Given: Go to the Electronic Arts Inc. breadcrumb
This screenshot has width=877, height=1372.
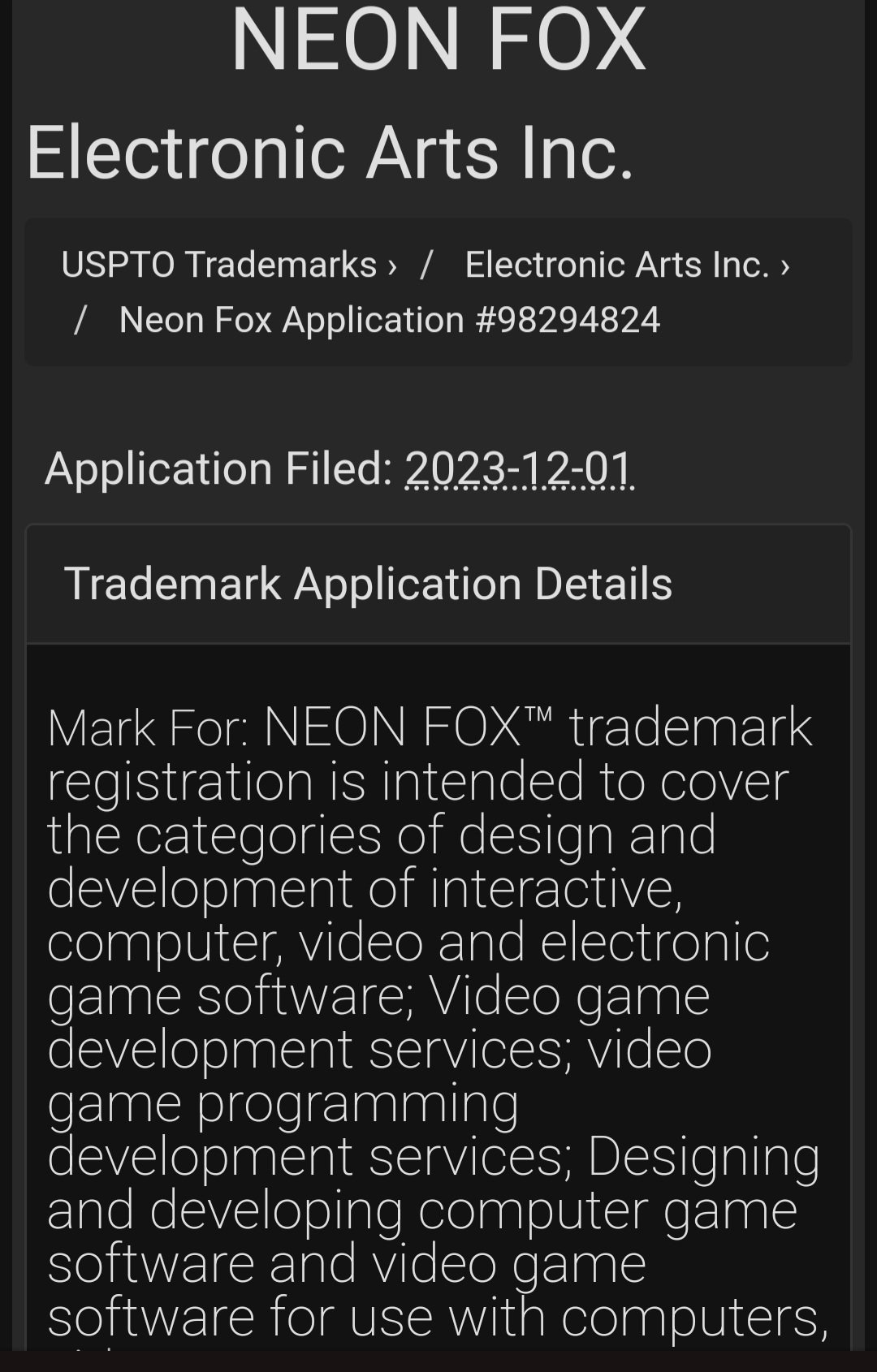Looking at the screenshot, I should tap(617, 265).
